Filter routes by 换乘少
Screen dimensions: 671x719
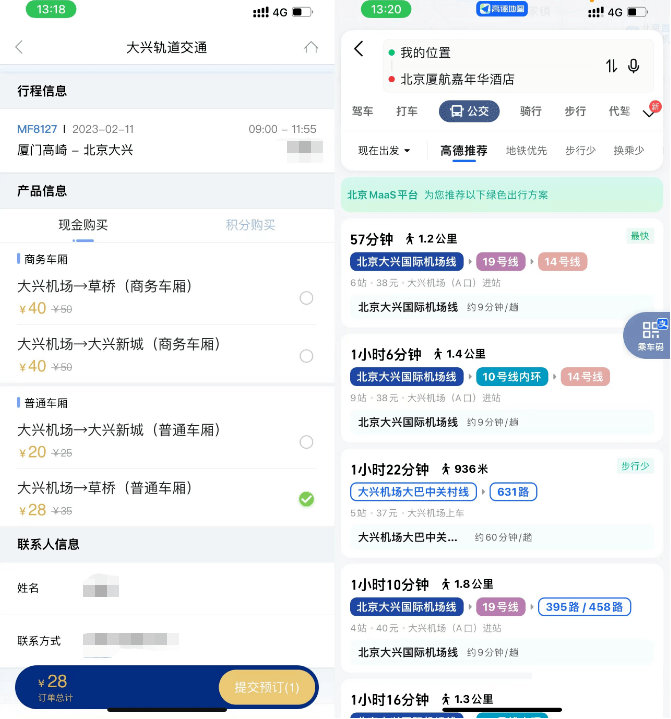point(629,150)
